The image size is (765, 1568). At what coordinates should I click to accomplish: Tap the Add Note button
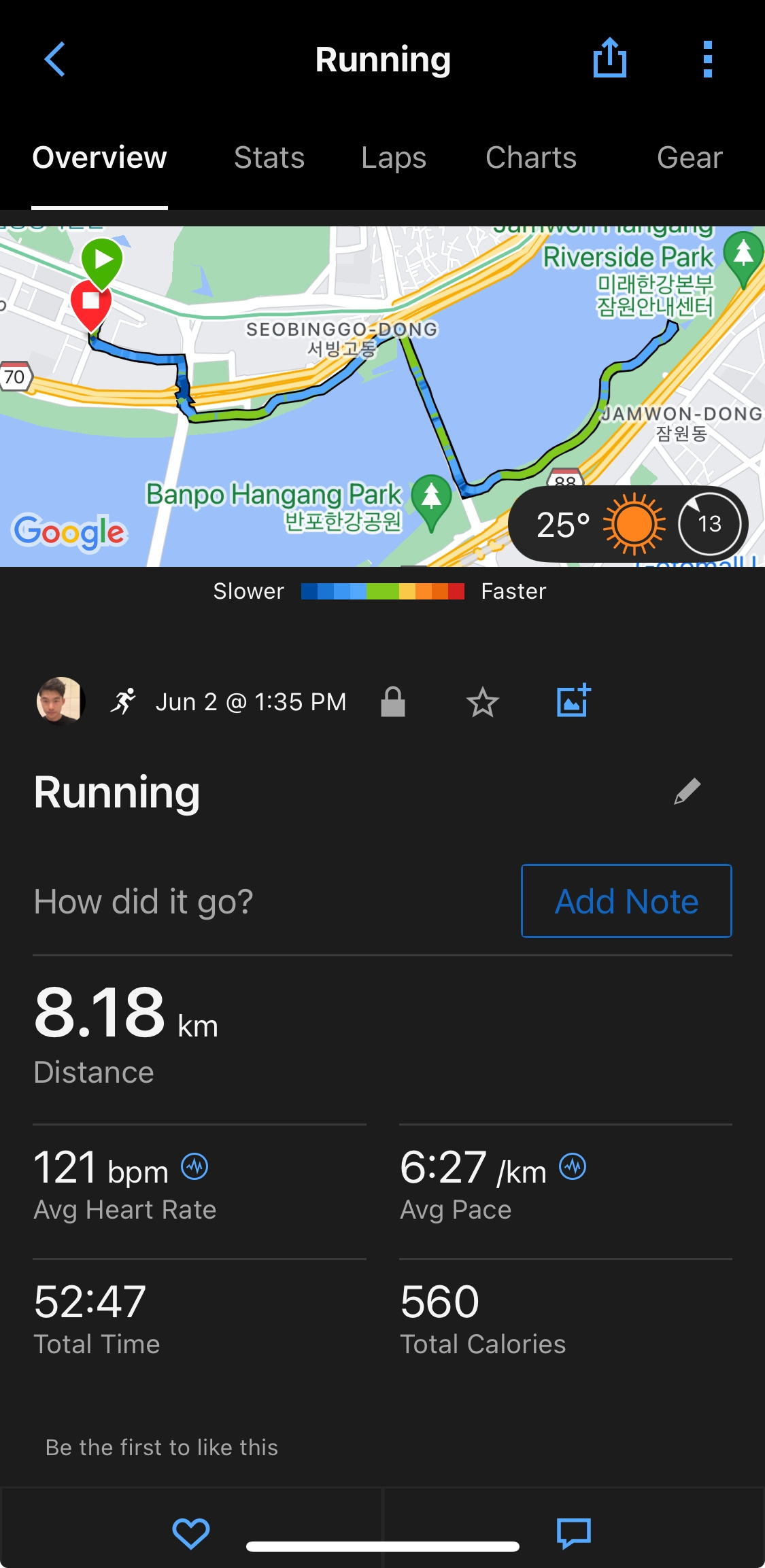tap(626, 901)
